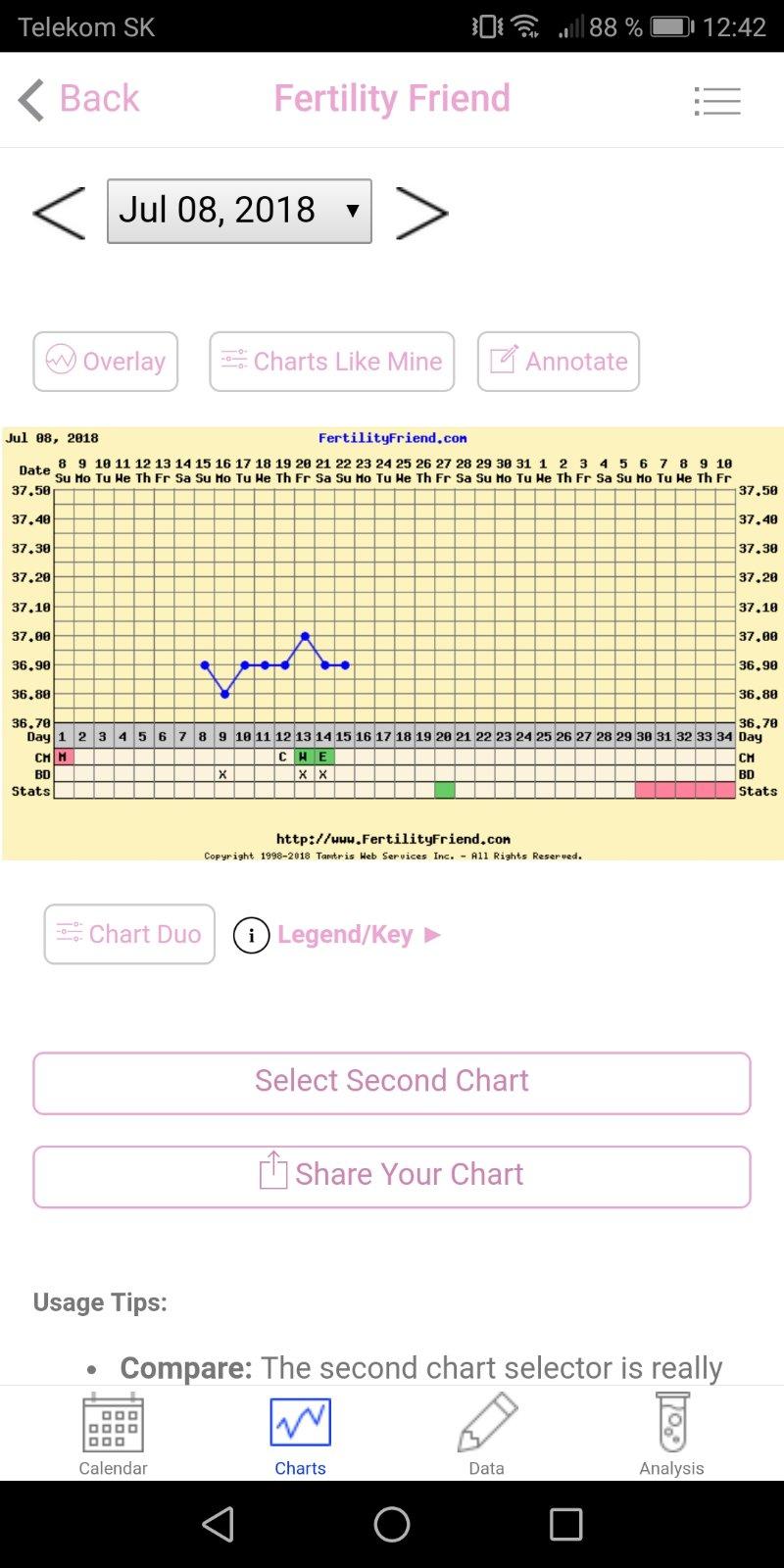The height and width of the screenshot is (1568, 784).
Task: Go to the next chart
Action: 420,213
